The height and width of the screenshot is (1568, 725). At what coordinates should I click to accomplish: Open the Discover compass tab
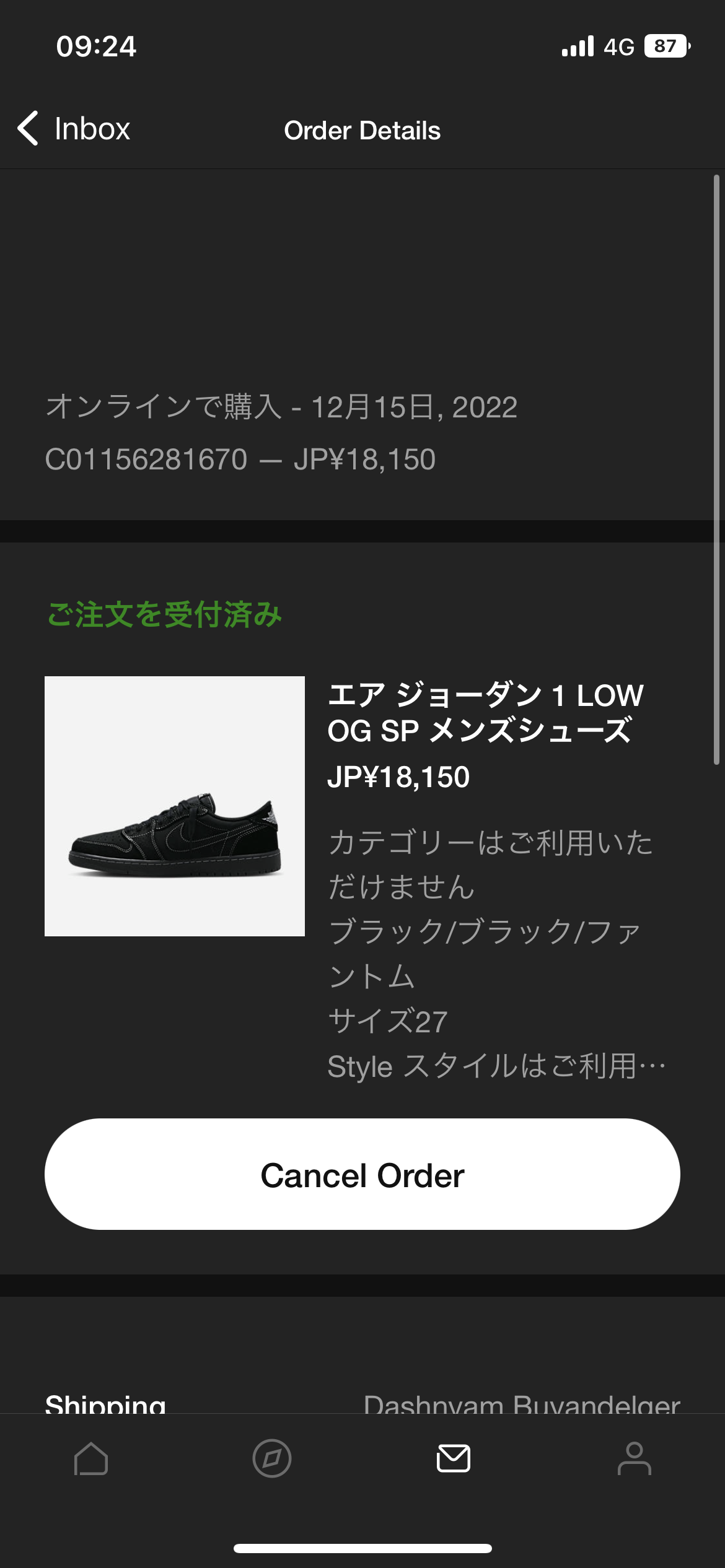point(272,1459)
